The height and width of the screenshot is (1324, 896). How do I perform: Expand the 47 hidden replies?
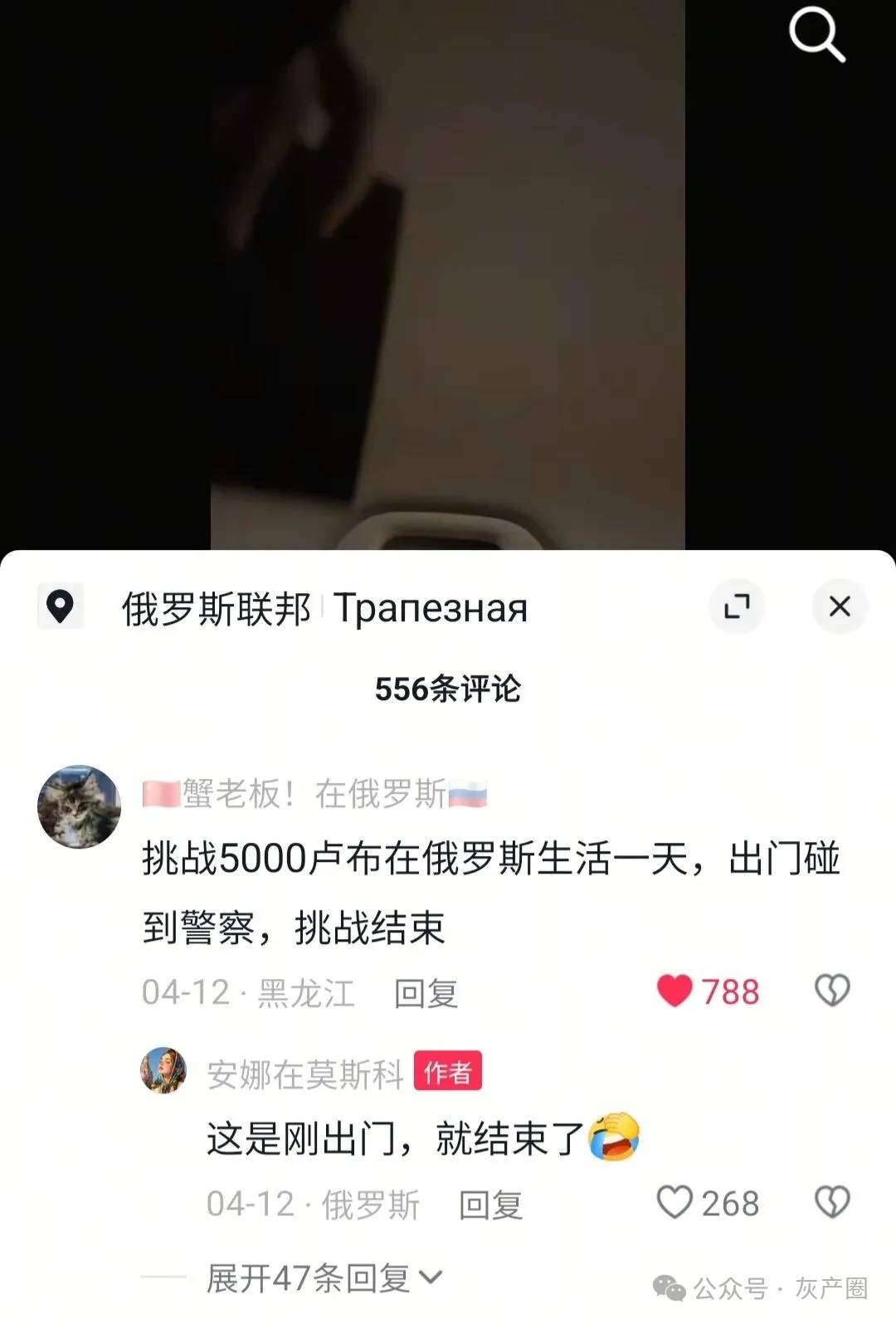(x=307, y=1278)
